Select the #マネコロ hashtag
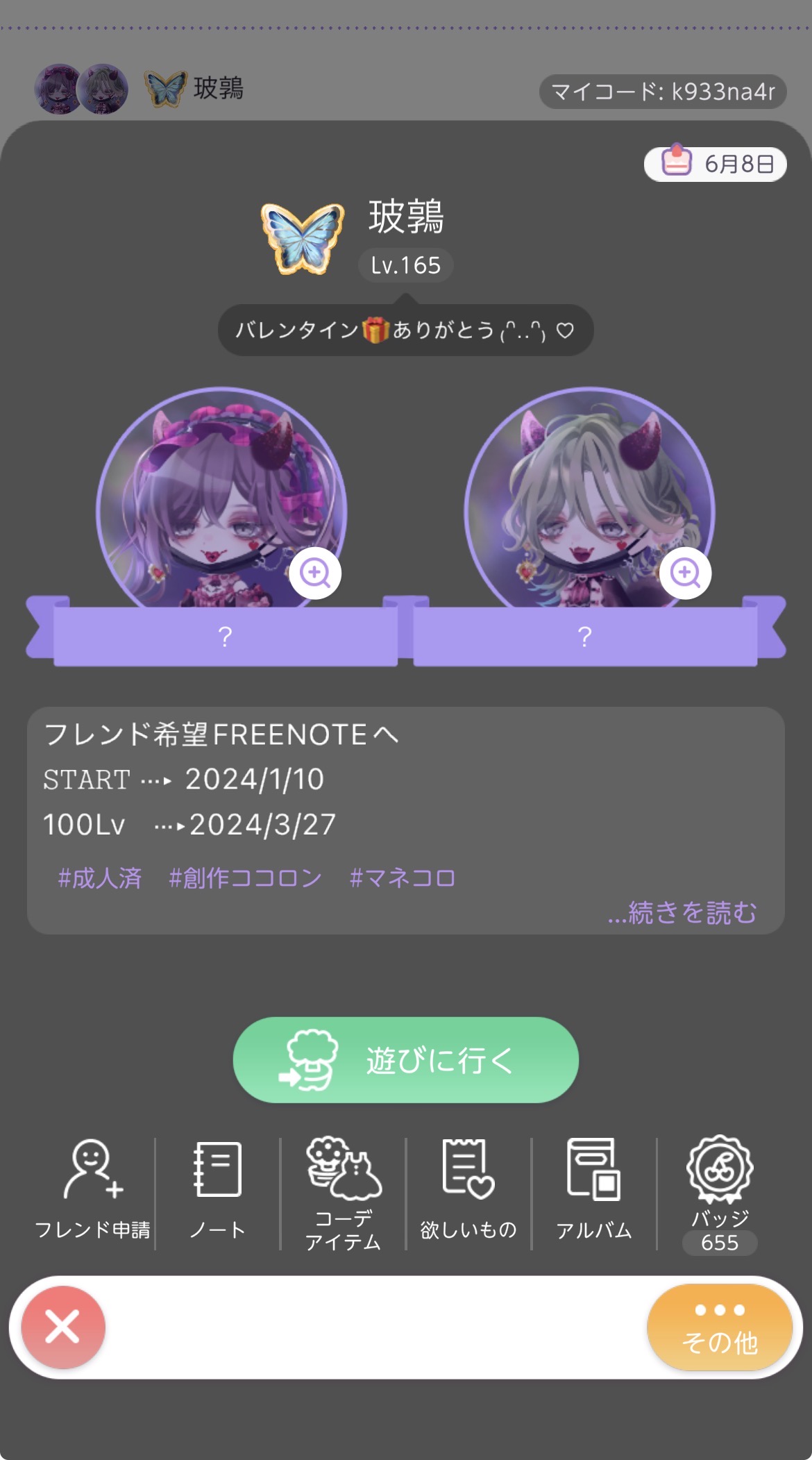This screenshot has height=1460, width=812. click(x=403, y=878)
